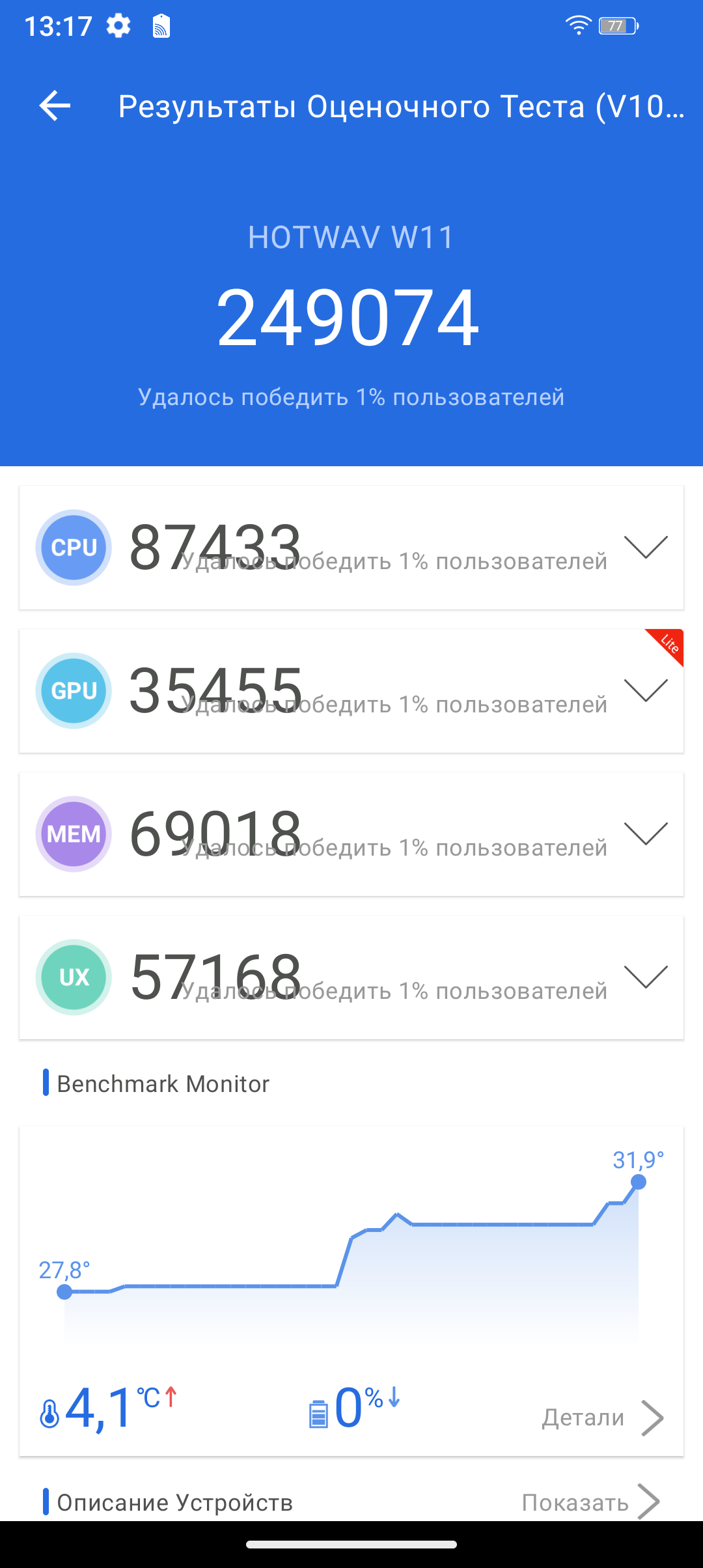Expand the UX score details
This screenshot has width=703, height=1568.
coord(646,977)
